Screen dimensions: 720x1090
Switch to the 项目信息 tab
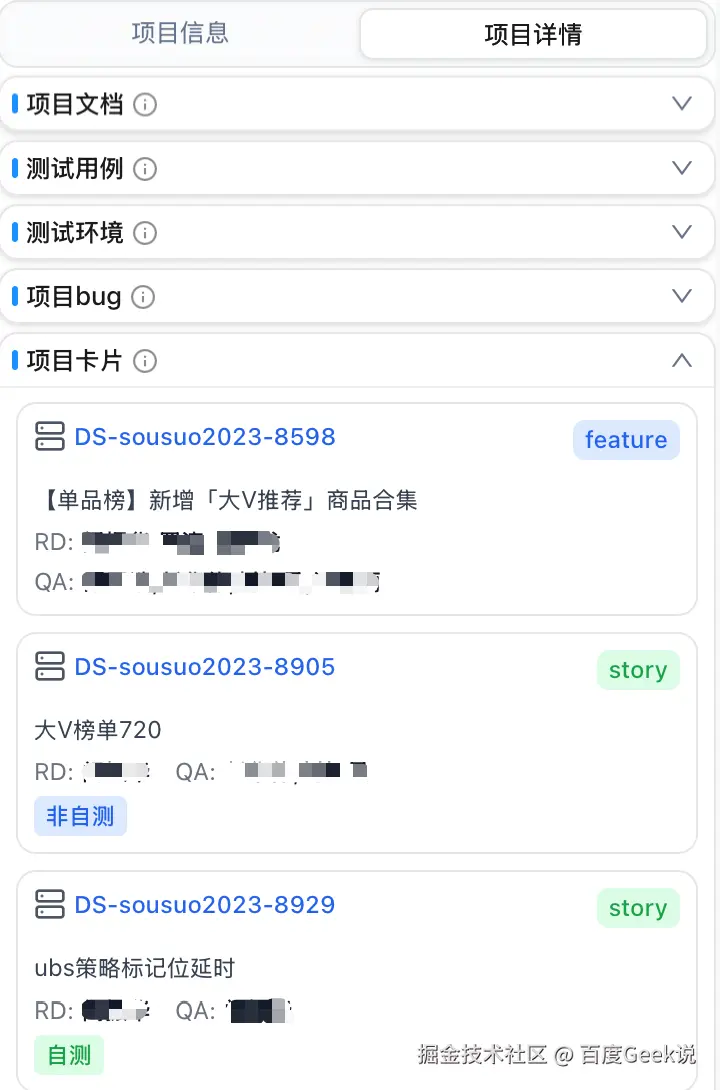(180, 33)
